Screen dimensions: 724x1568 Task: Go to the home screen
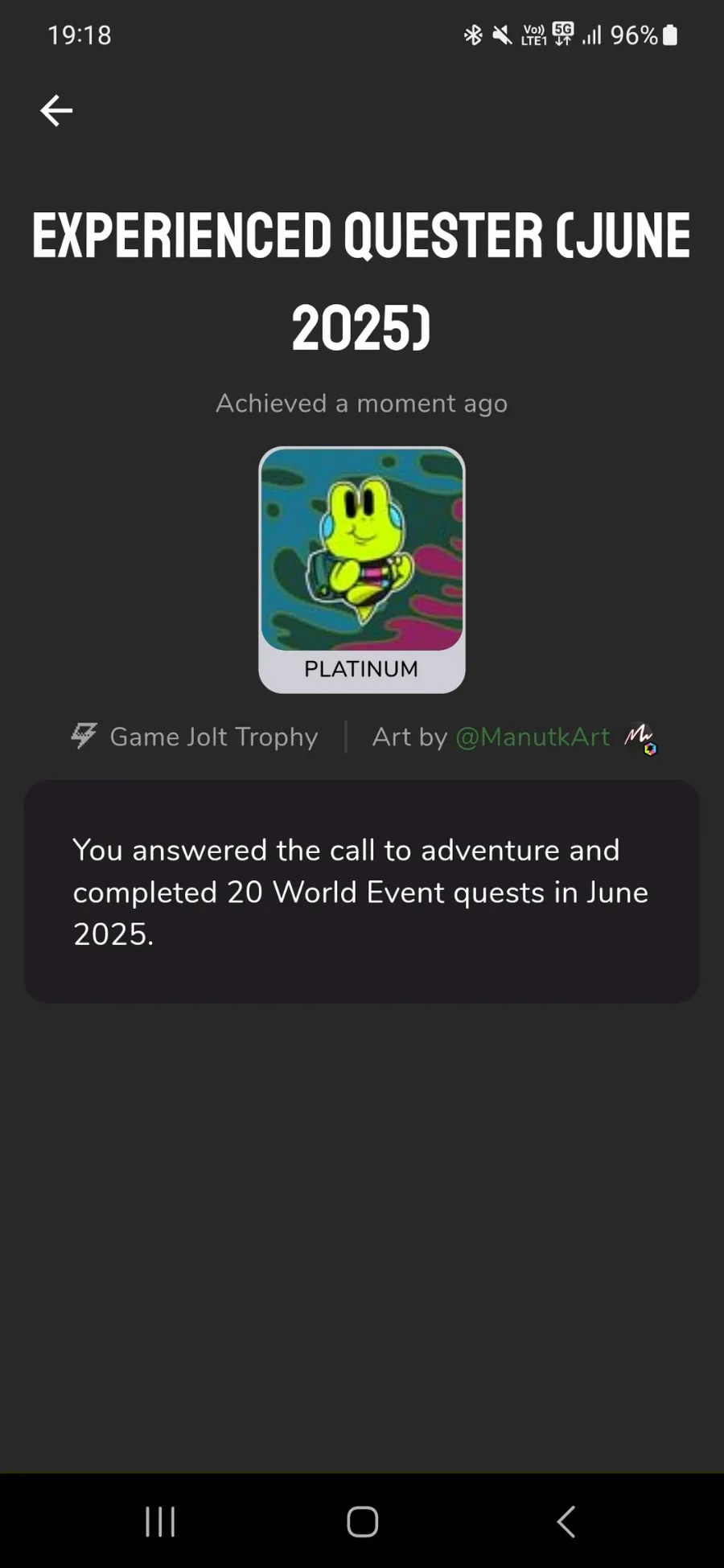pyautogui.click(x=362, y=1521)
